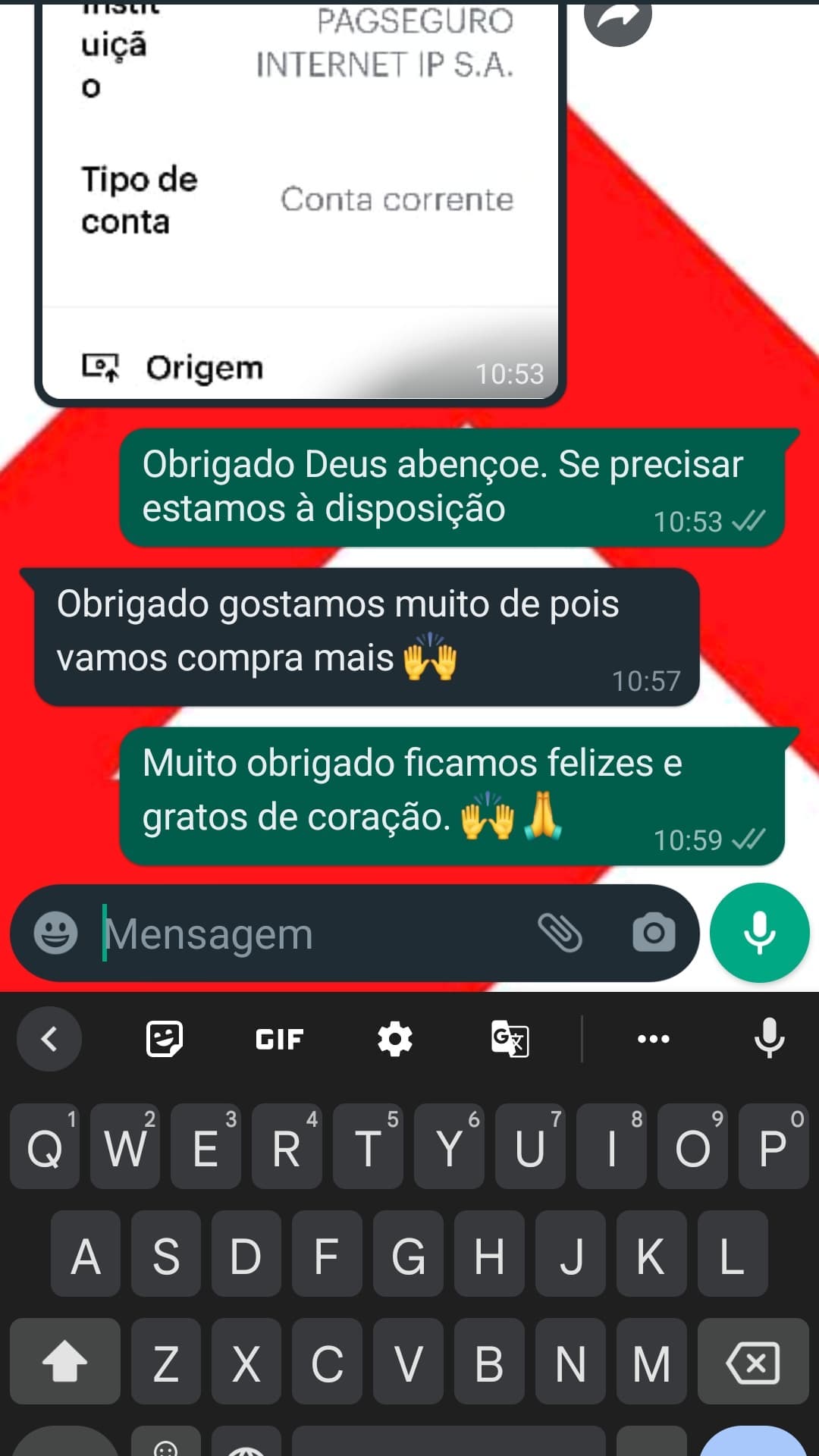This screenshot has height=1456, width=819.
Task: Open the GIF search on the keyboard
Action: [279, 1039]
